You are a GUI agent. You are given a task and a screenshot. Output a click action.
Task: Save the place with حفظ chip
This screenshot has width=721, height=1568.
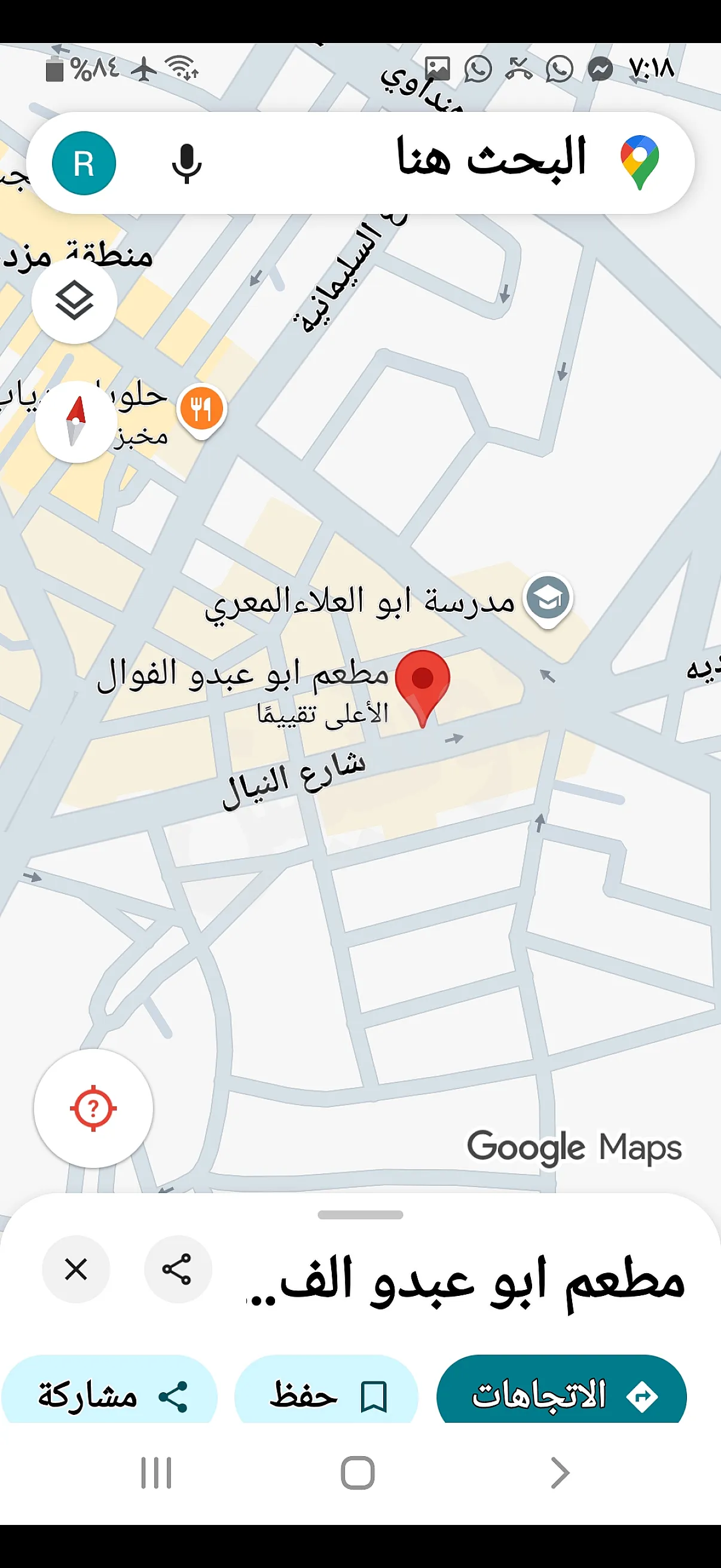point(327,1394)
